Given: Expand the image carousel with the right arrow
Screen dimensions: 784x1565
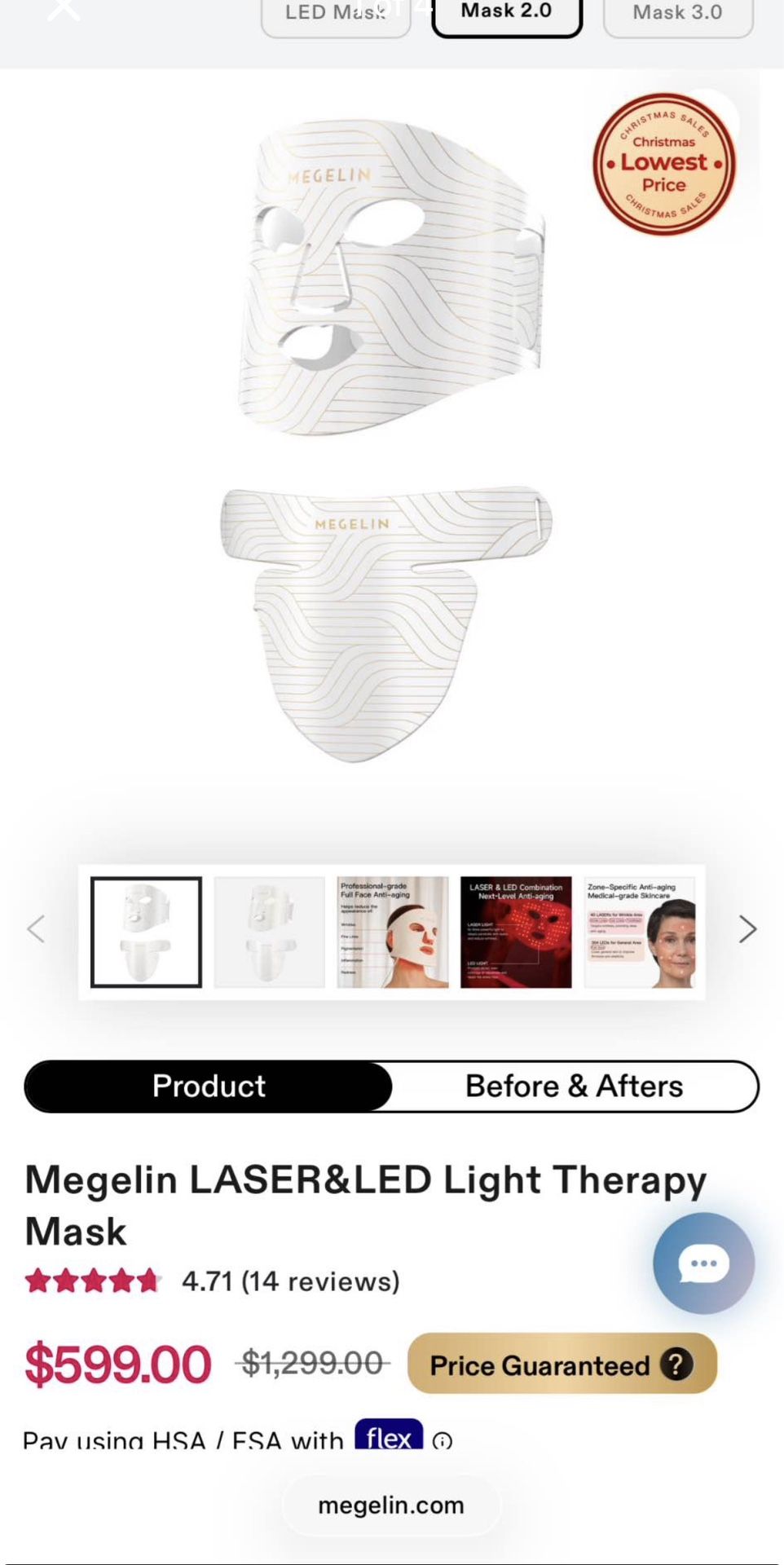Looking at the screenshot, I should 747,929.
